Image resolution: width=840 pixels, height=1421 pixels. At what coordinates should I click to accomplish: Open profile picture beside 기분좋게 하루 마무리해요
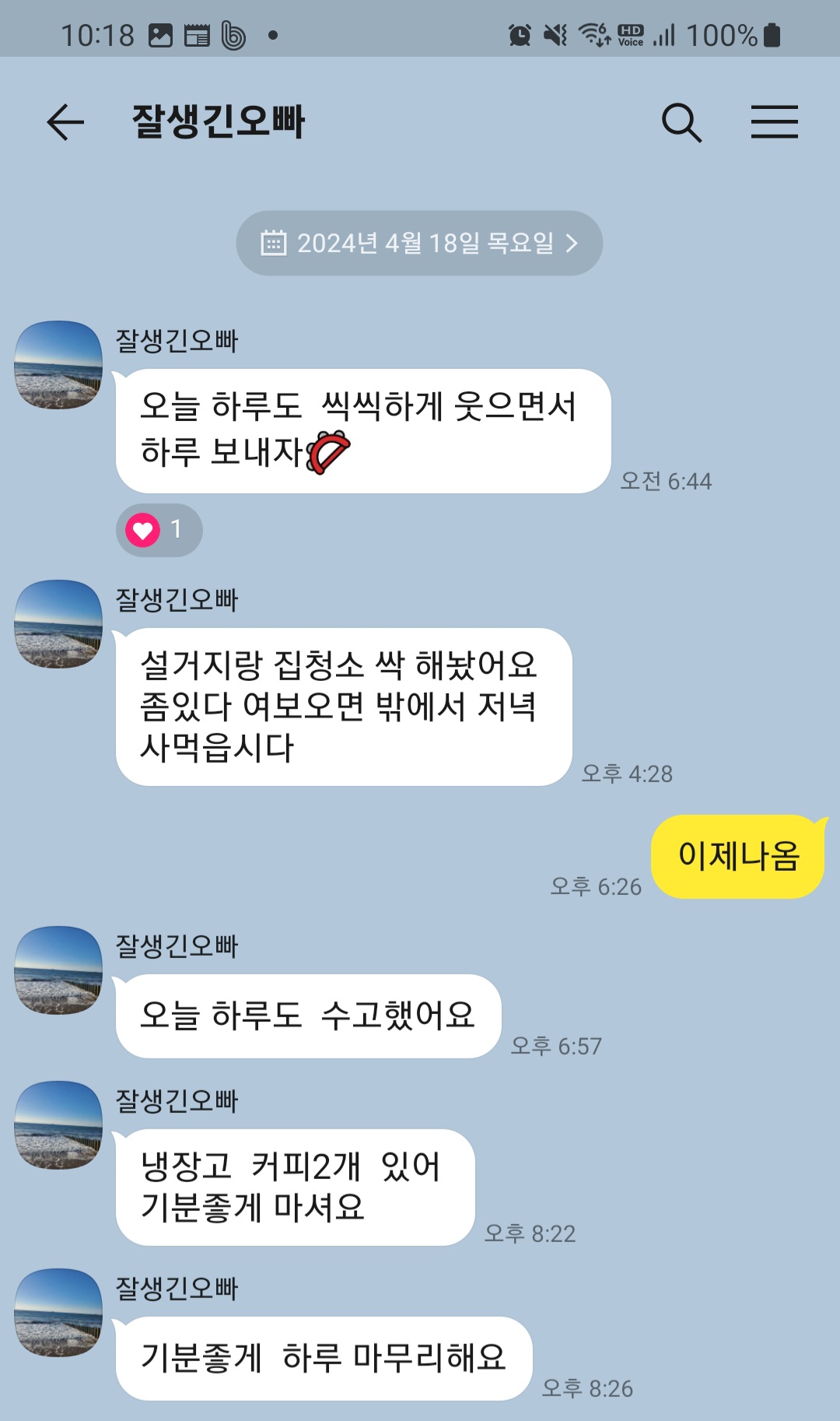tap(58, 1313)
